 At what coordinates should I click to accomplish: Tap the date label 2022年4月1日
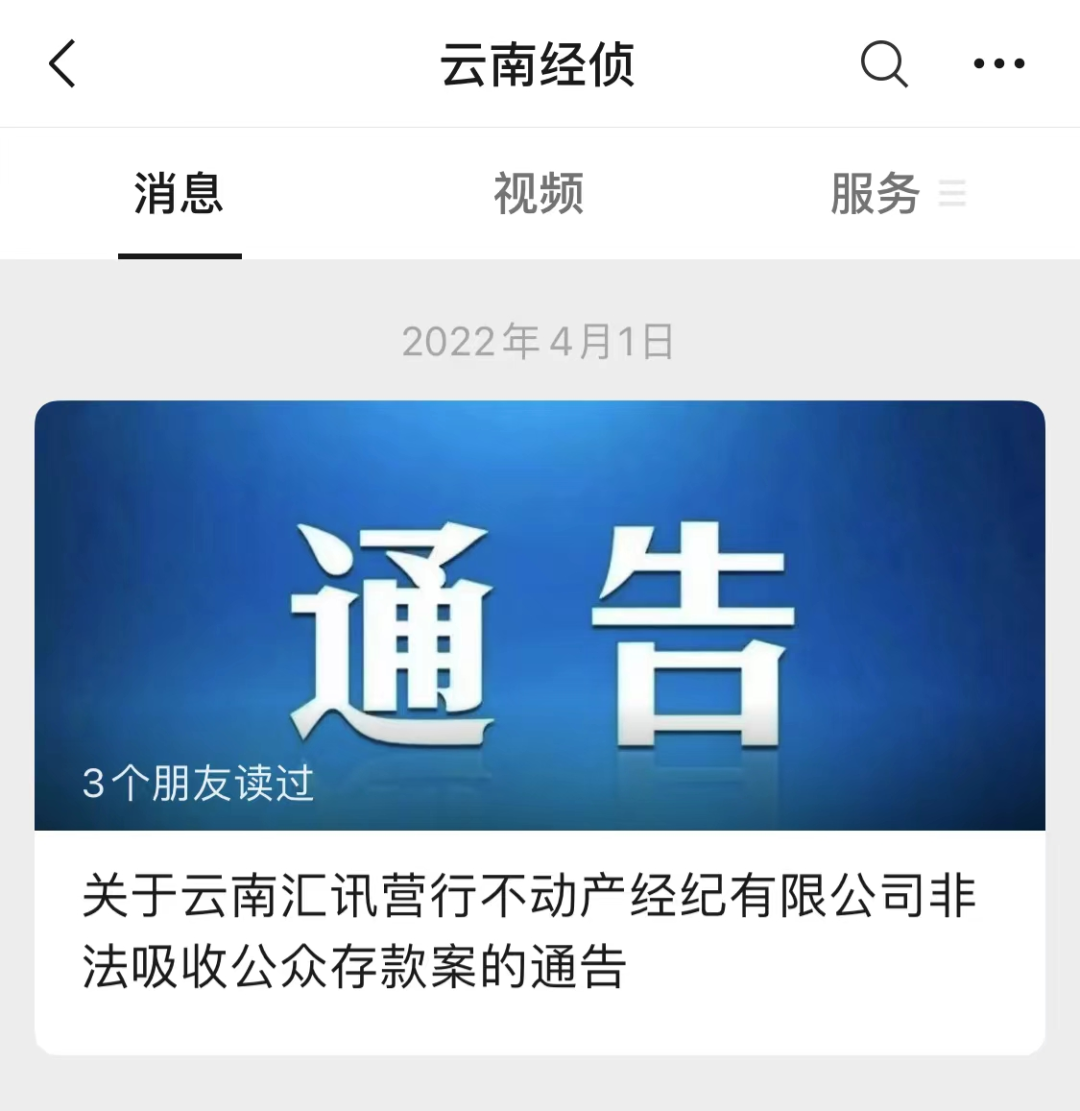pos(539,343)
